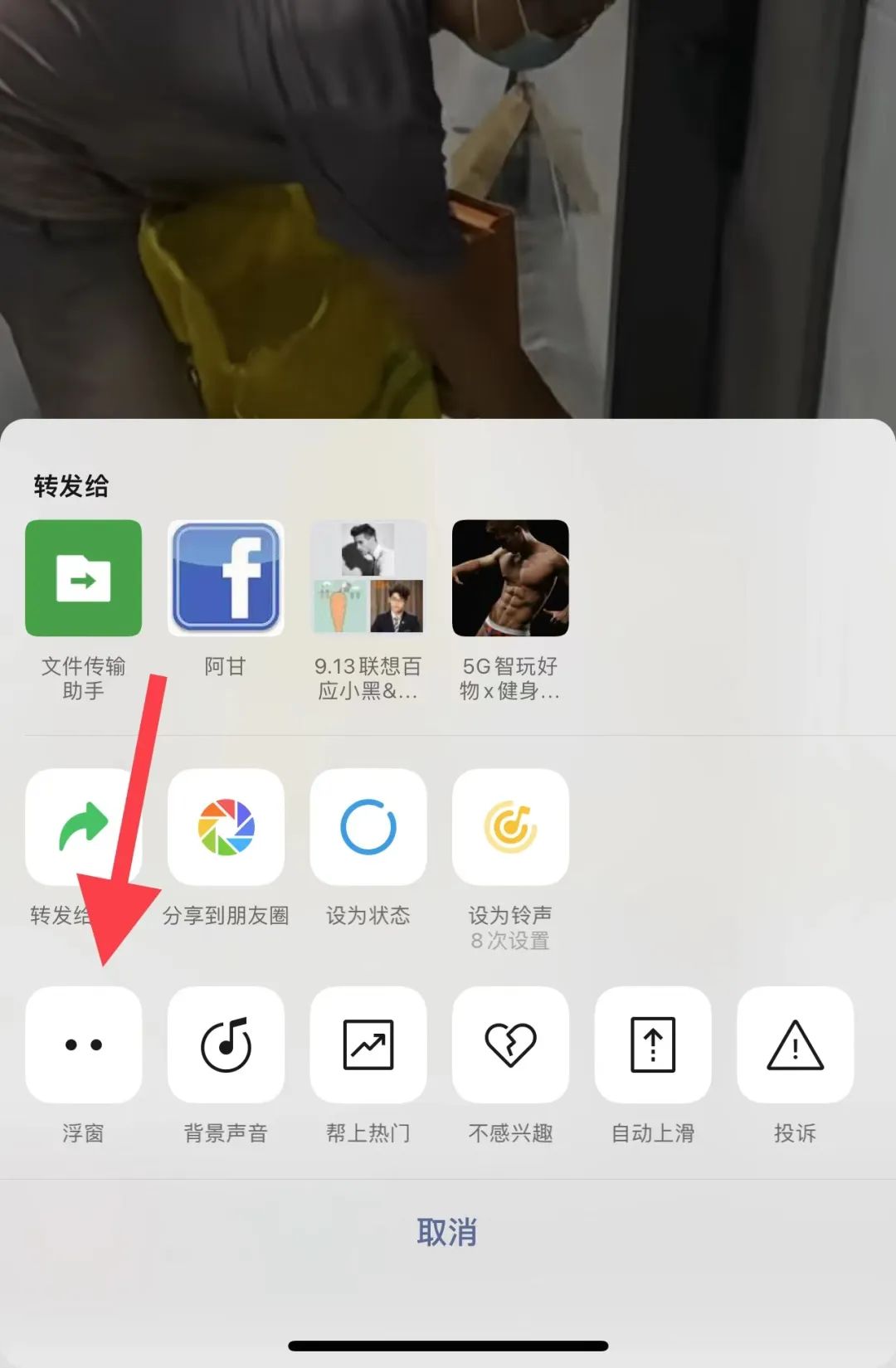The image size is (896, 1368).
Task: Share the video to 朋友圈 Moments
Action: pyautogui.click(x=226, y=827)
